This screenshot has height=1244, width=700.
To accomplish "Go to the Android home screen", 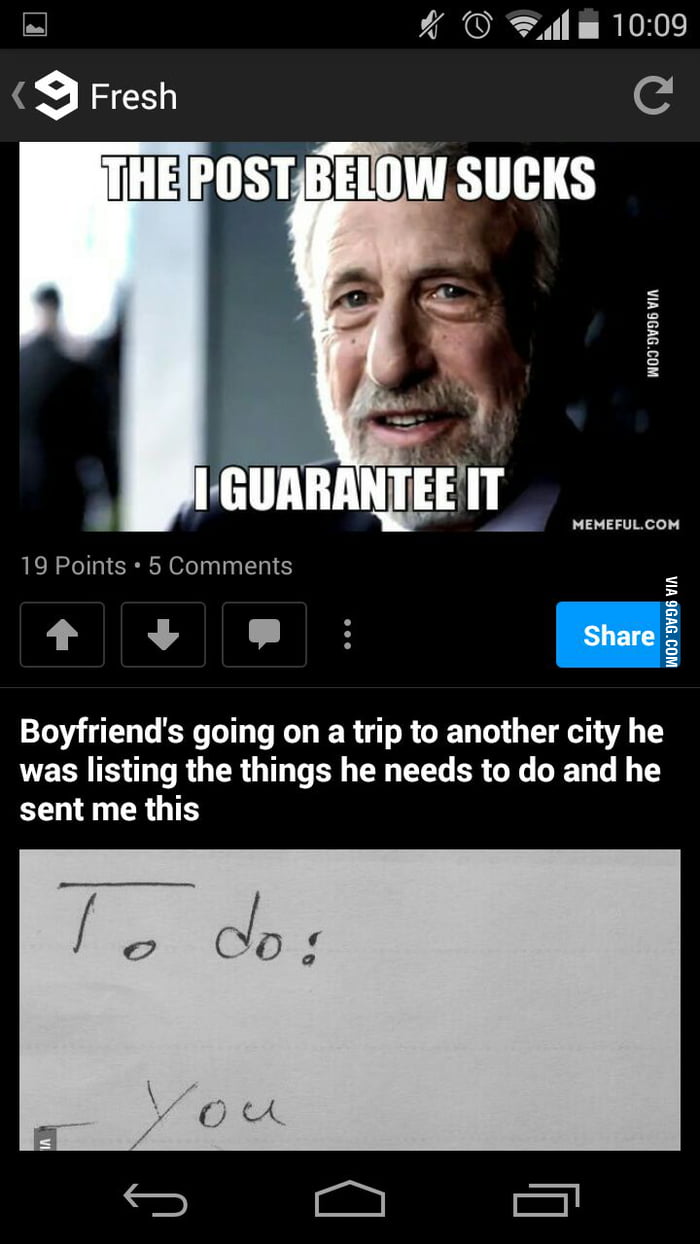I will (350, 1198).
